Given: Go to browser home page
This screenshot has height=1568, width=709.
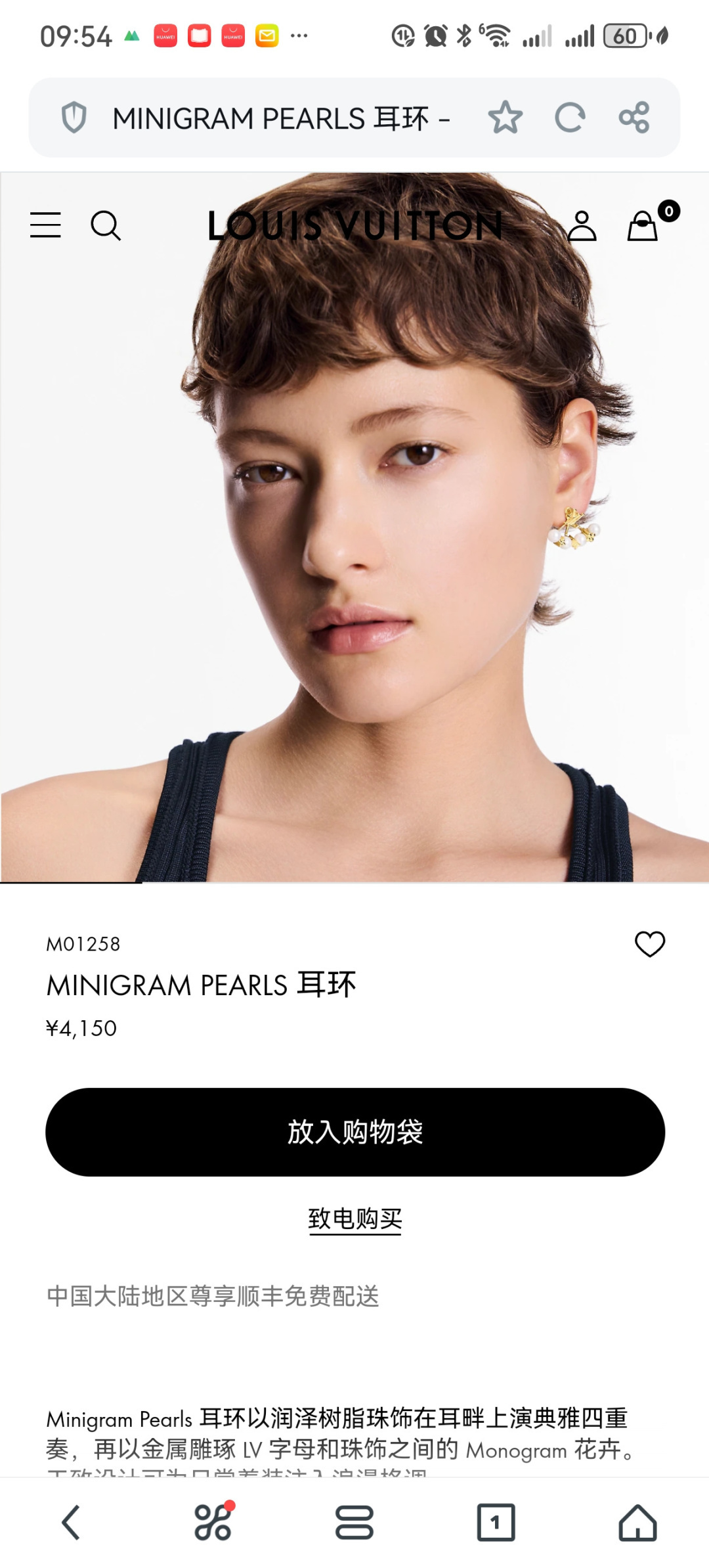Looking at the screenshot, I should coord(637,1522).
